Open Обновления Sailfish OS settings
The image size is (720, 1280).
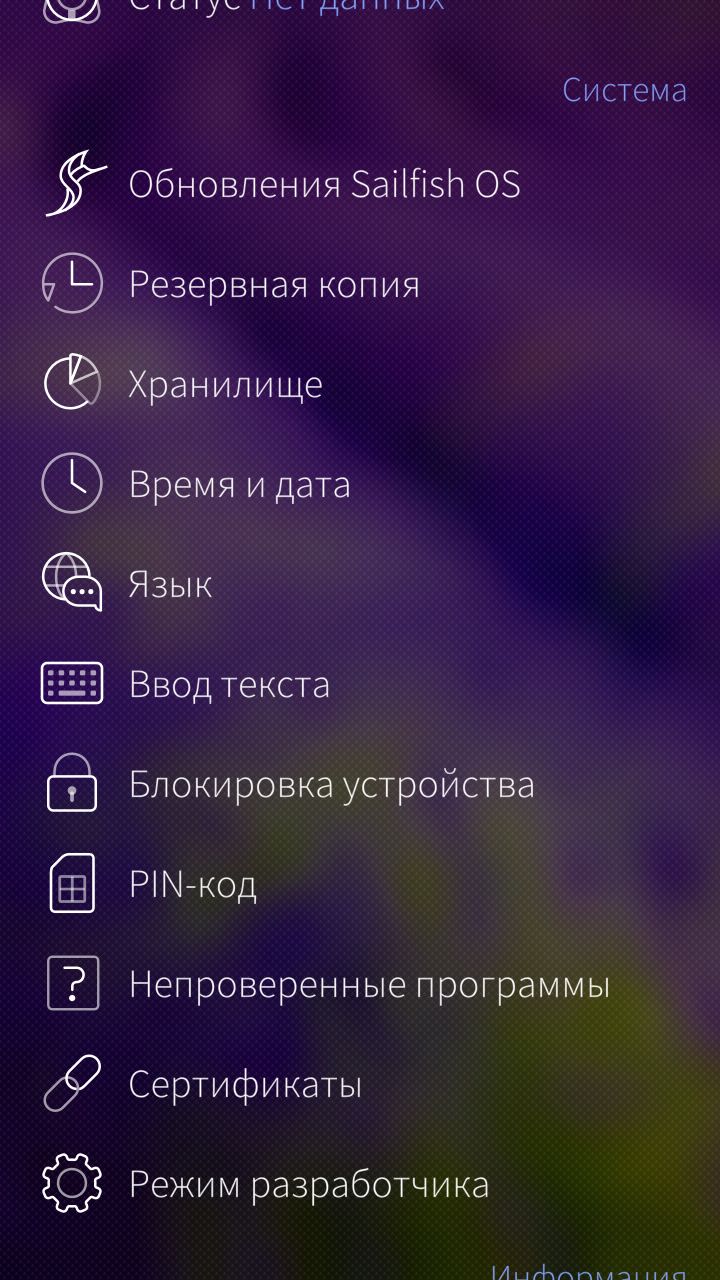pyautogui.click(x=360, y=184)
